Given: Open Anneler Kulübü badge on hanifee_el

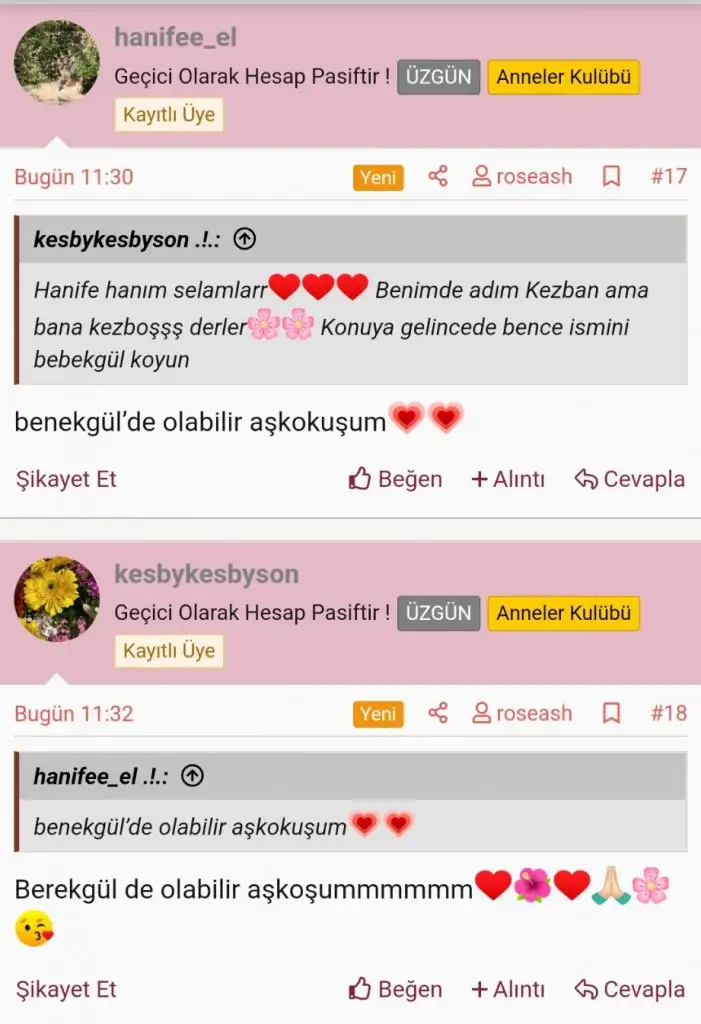Looking at the screenshot, I should [x=563, y=77].
